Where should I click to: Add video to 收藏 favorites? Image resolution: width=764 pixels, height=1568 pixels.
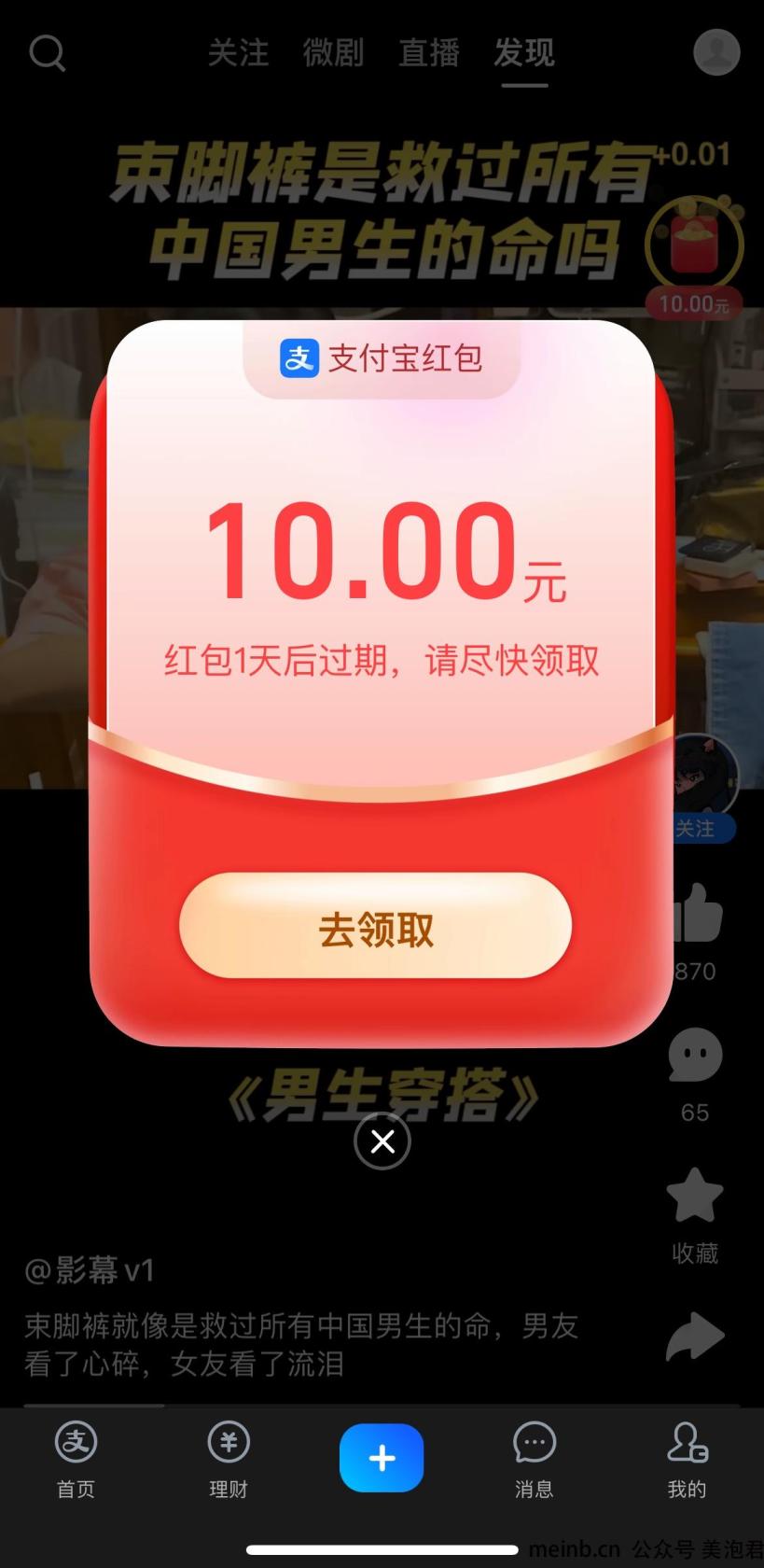tap(695, 1197)
